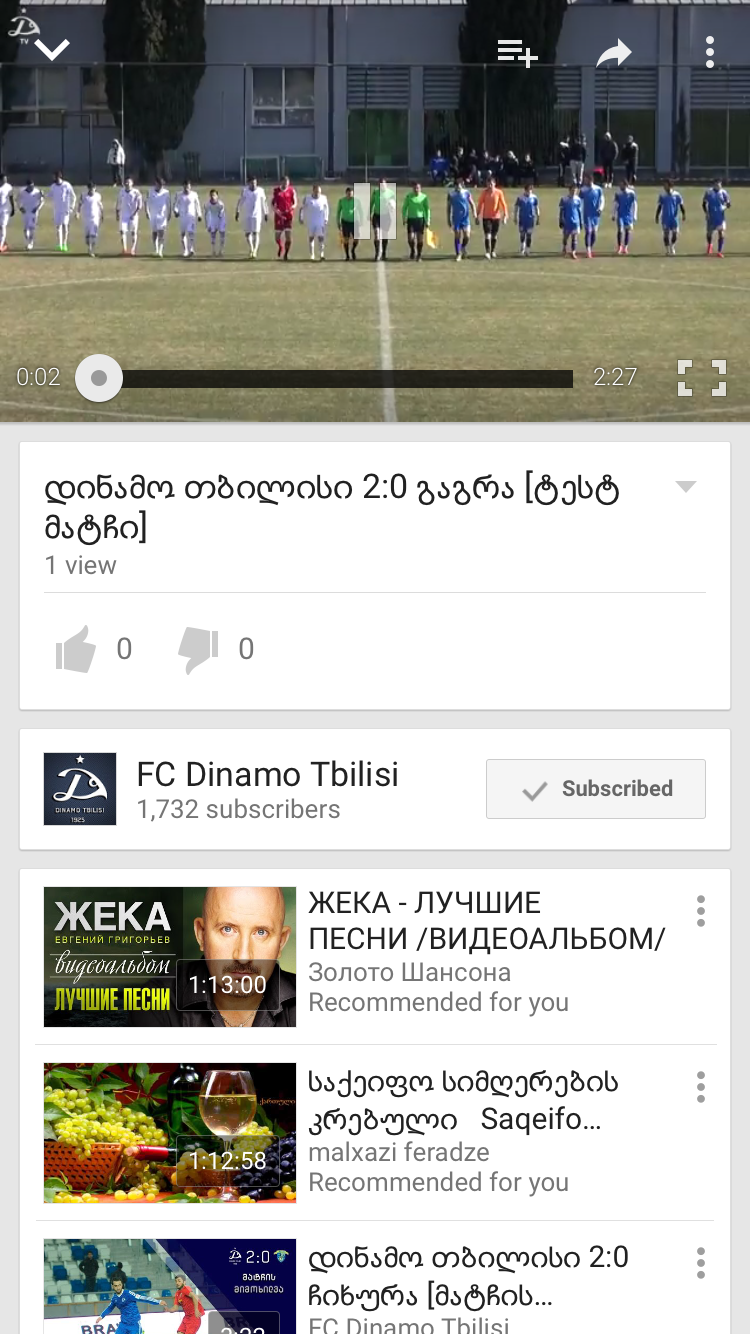Tap the Subscribed button to unsubscribe
Viewport: 750px width, 1334px height.
(595, 789)
